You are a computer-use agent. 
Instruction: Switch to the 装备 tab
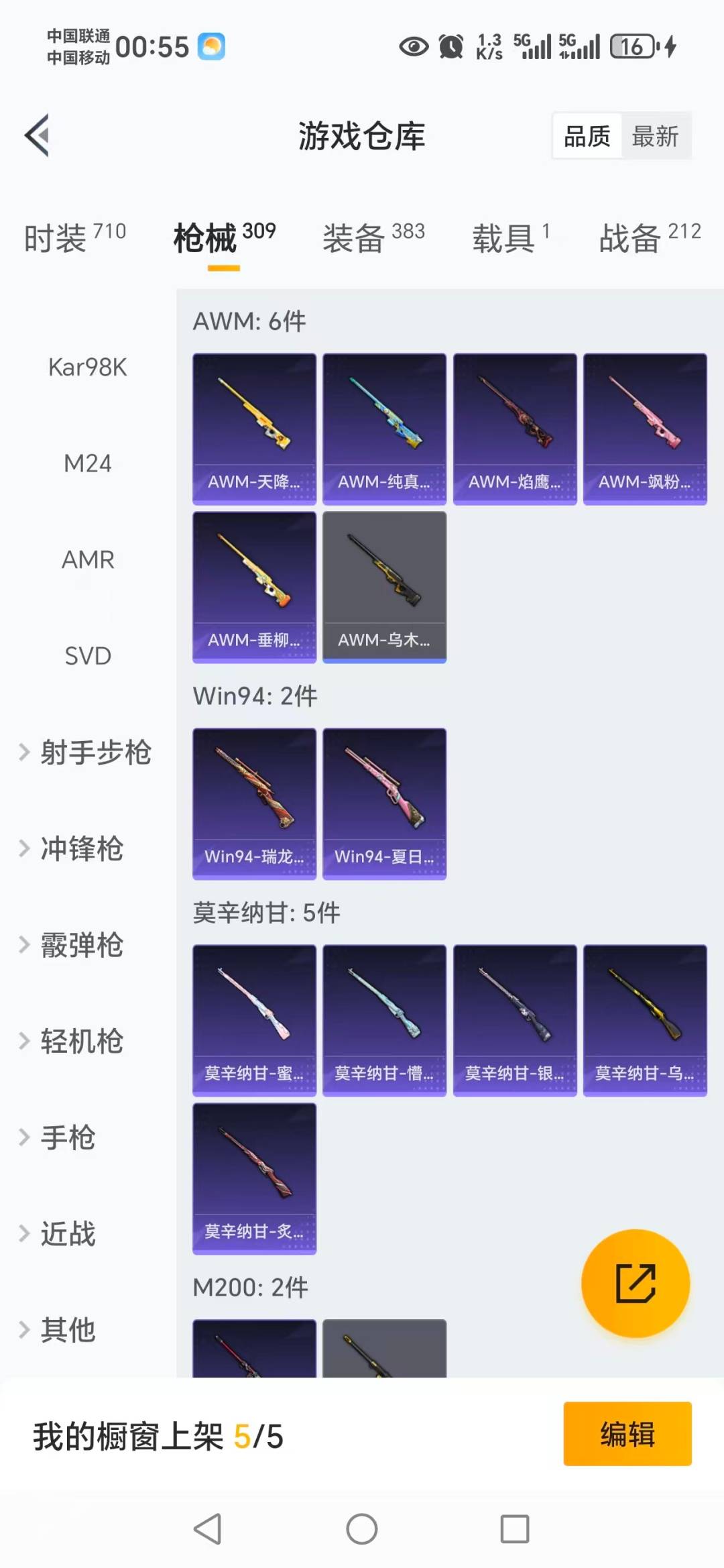[x=373, y=238]
